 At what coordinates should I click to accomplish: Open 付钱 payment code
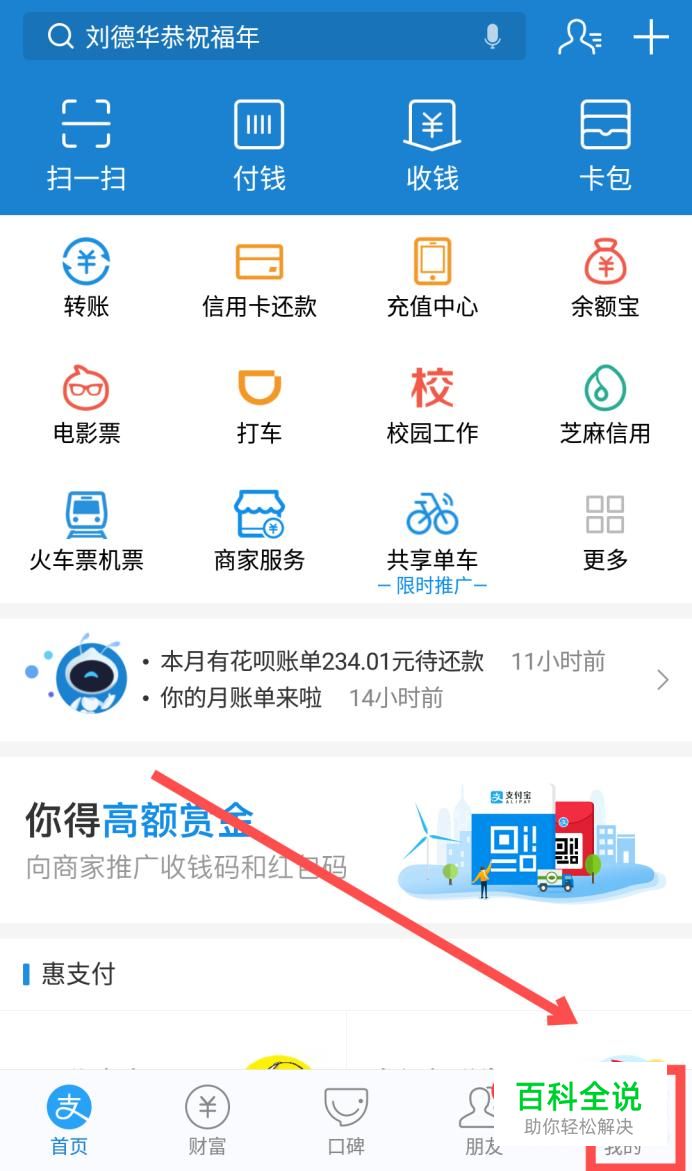pos(259,144)
